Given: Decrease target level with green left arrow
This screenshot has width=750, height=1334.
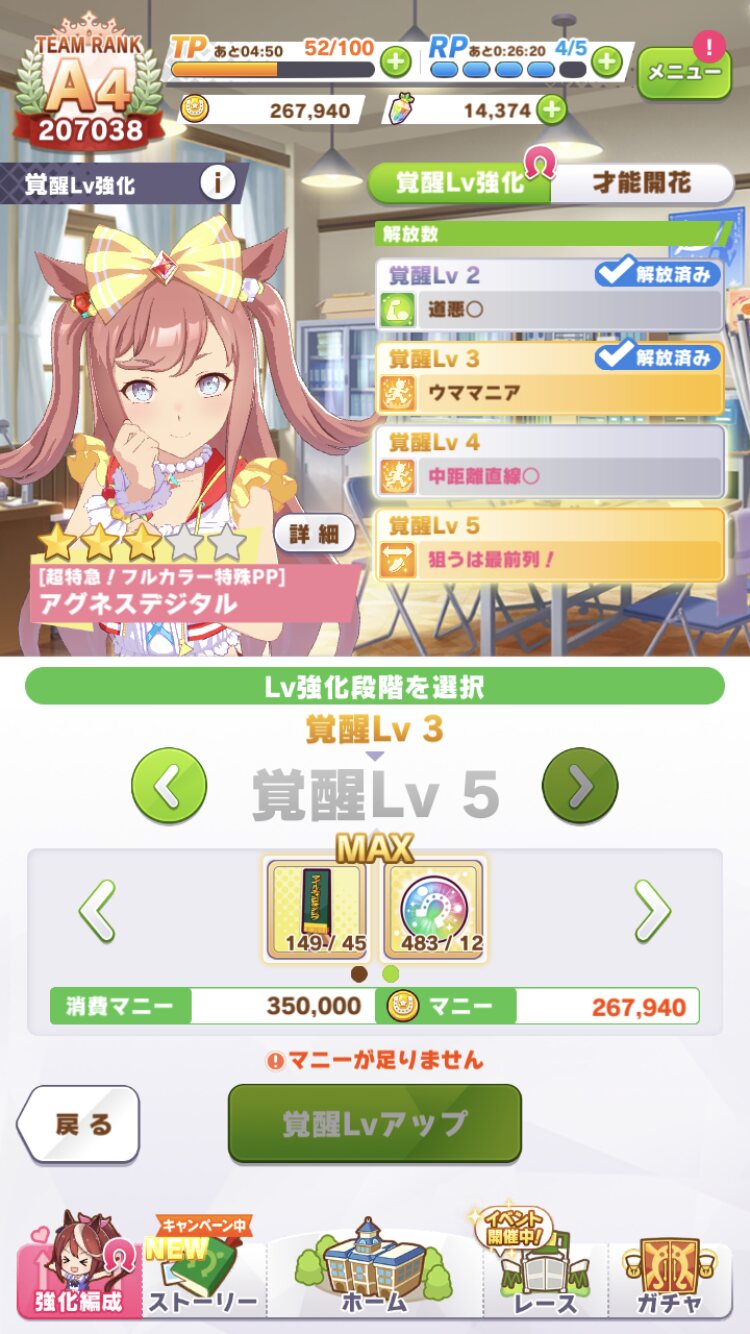Looking at the screenshot, I should coord(169,786).
